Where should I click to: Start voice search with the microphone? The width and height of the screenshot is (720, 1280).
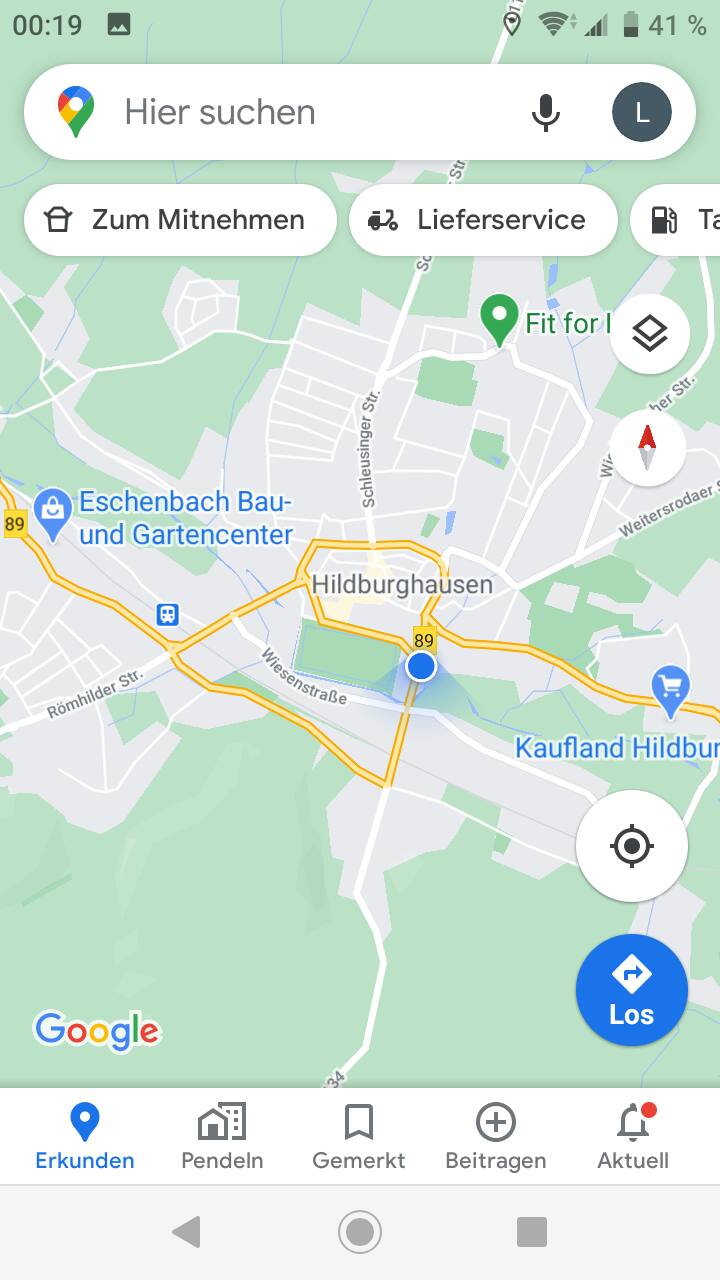(545, 112)
